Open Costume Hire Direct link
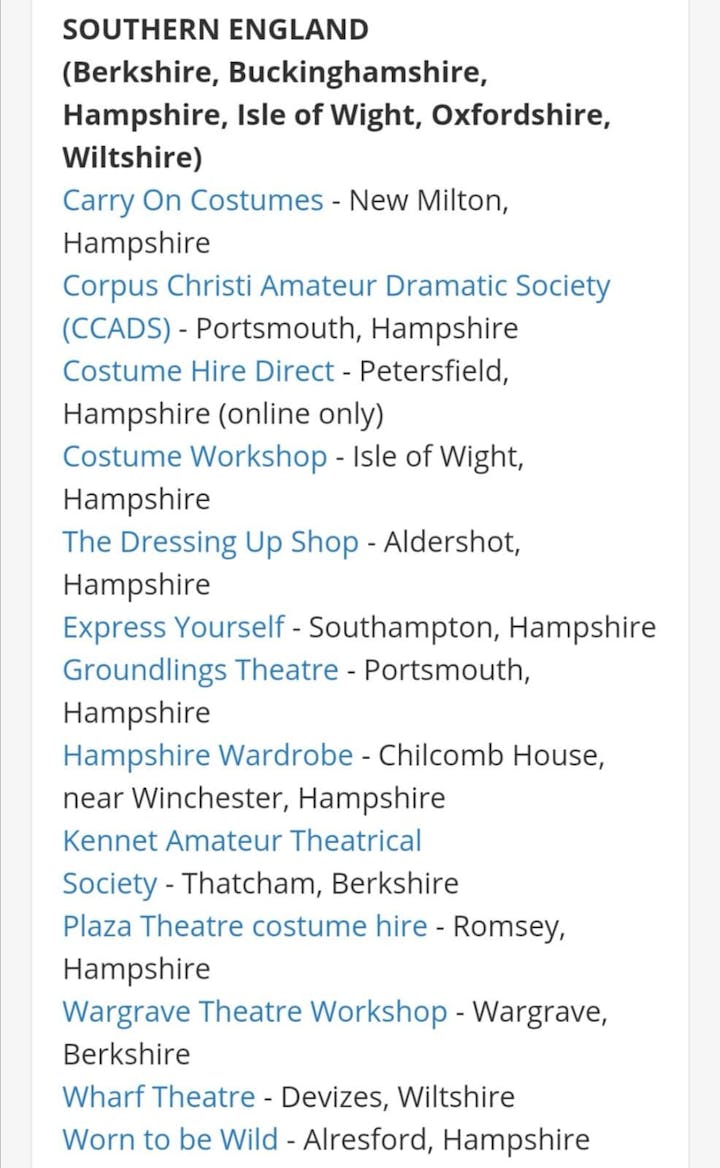This screenshot has width=720, height=1168. pyautogui.click(x=198, y=371)
